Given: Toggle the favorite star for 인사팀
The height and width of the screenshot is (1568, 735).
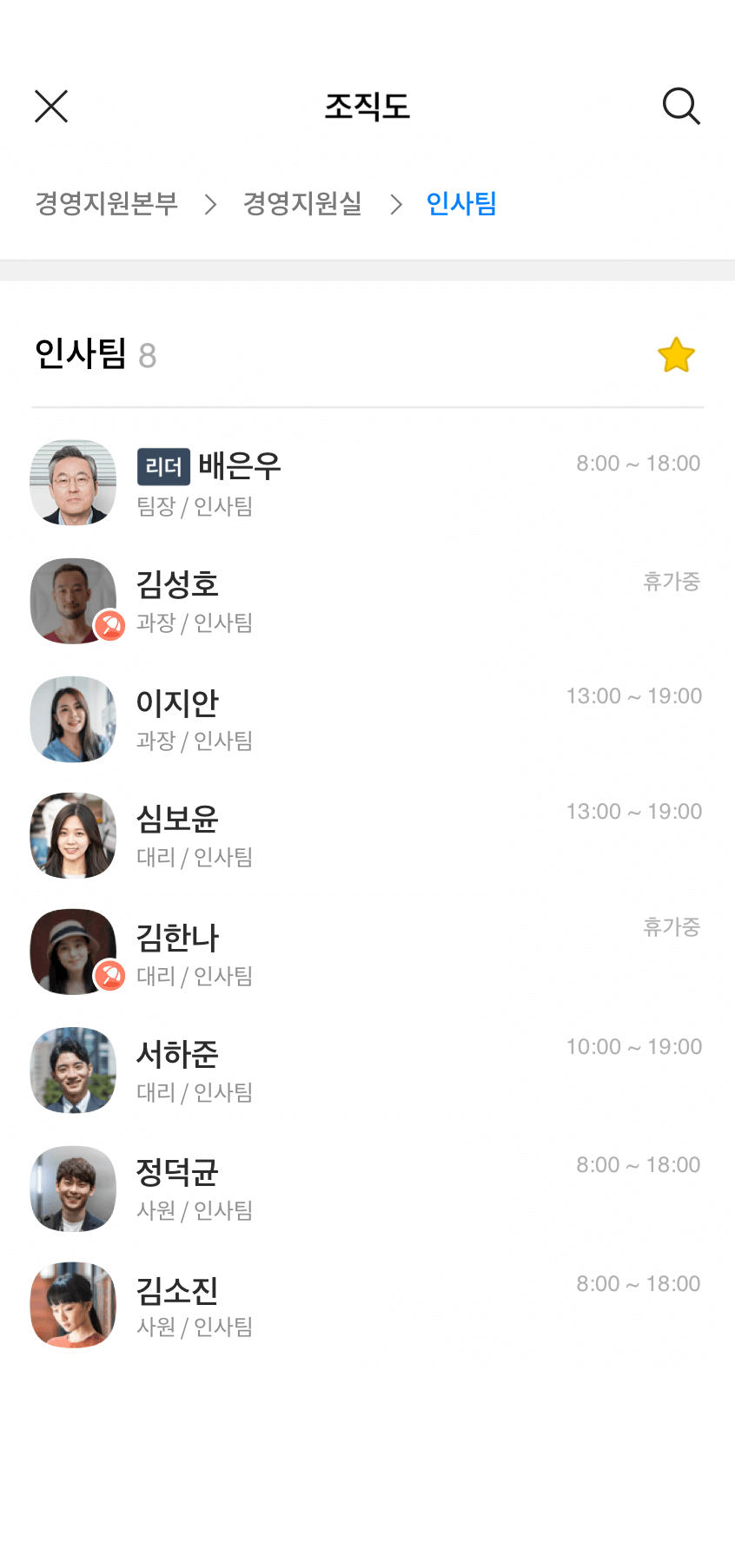Looking at the screenshot, I should (x=676, y=355).
